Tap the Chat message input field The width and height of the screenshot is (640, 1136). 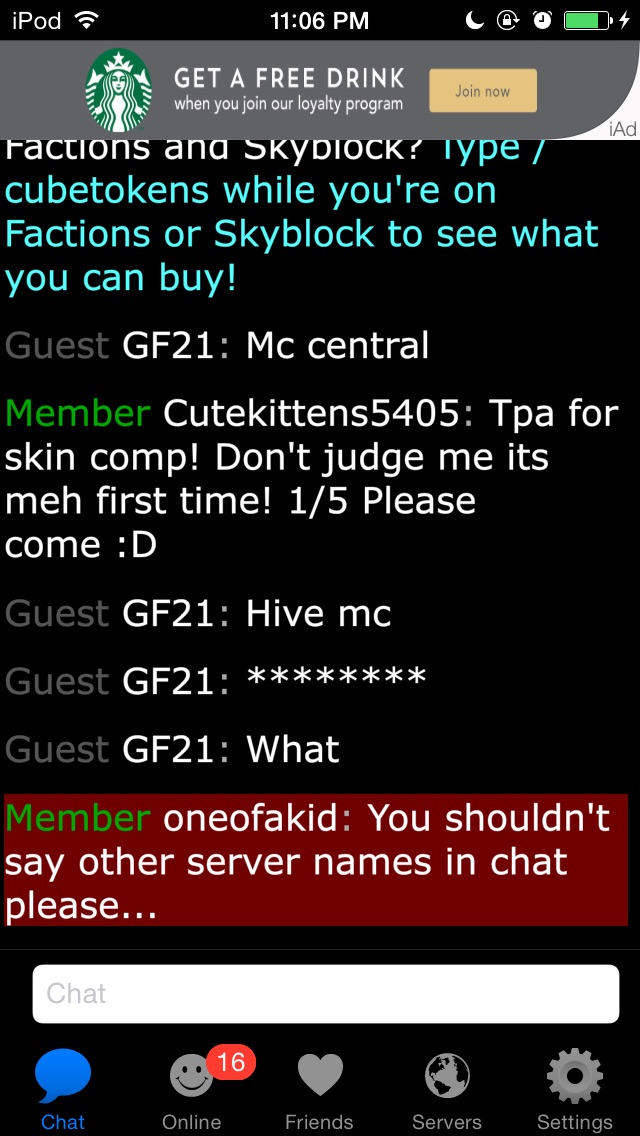point(325,993)
